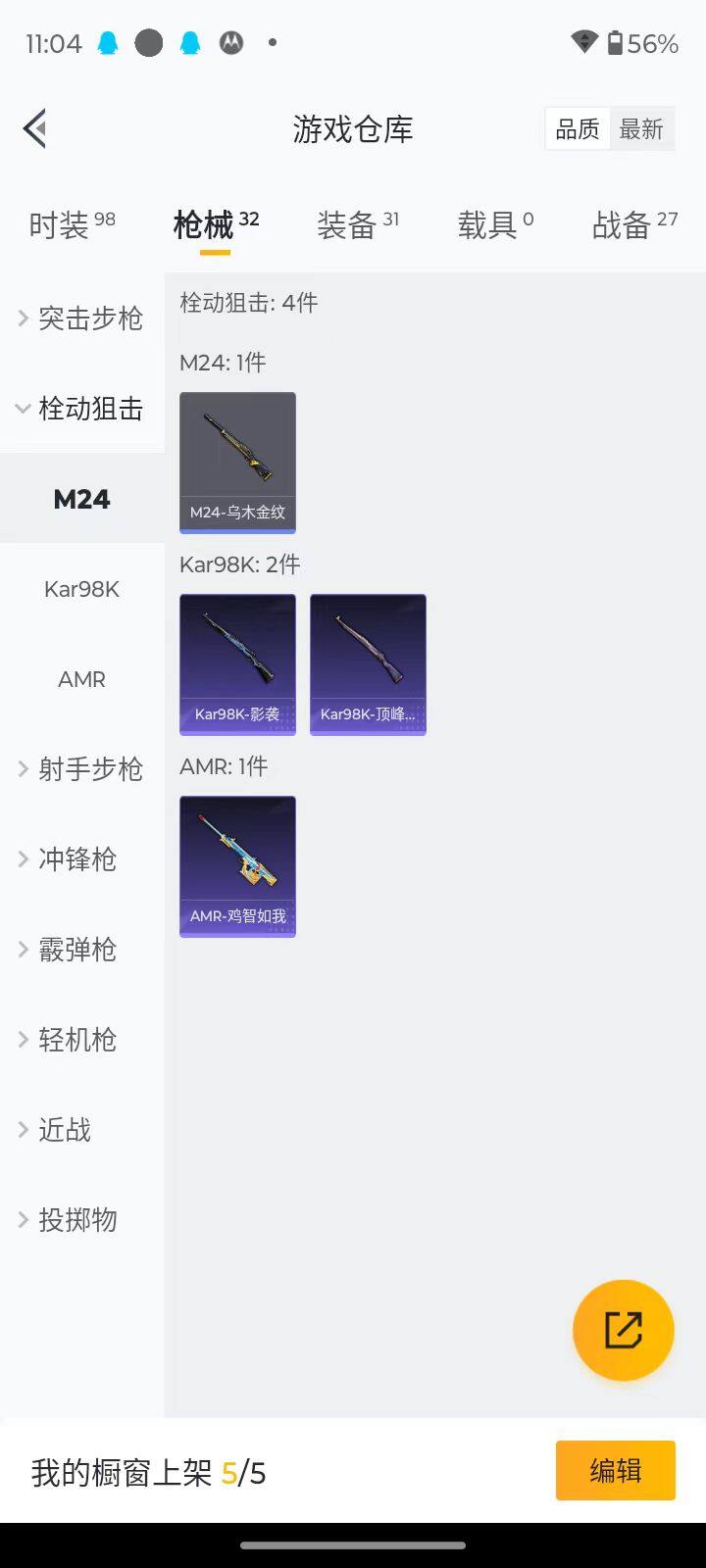Open the 载具 tab
Viewport: 706px width, 1568px height.
[495, 224]
